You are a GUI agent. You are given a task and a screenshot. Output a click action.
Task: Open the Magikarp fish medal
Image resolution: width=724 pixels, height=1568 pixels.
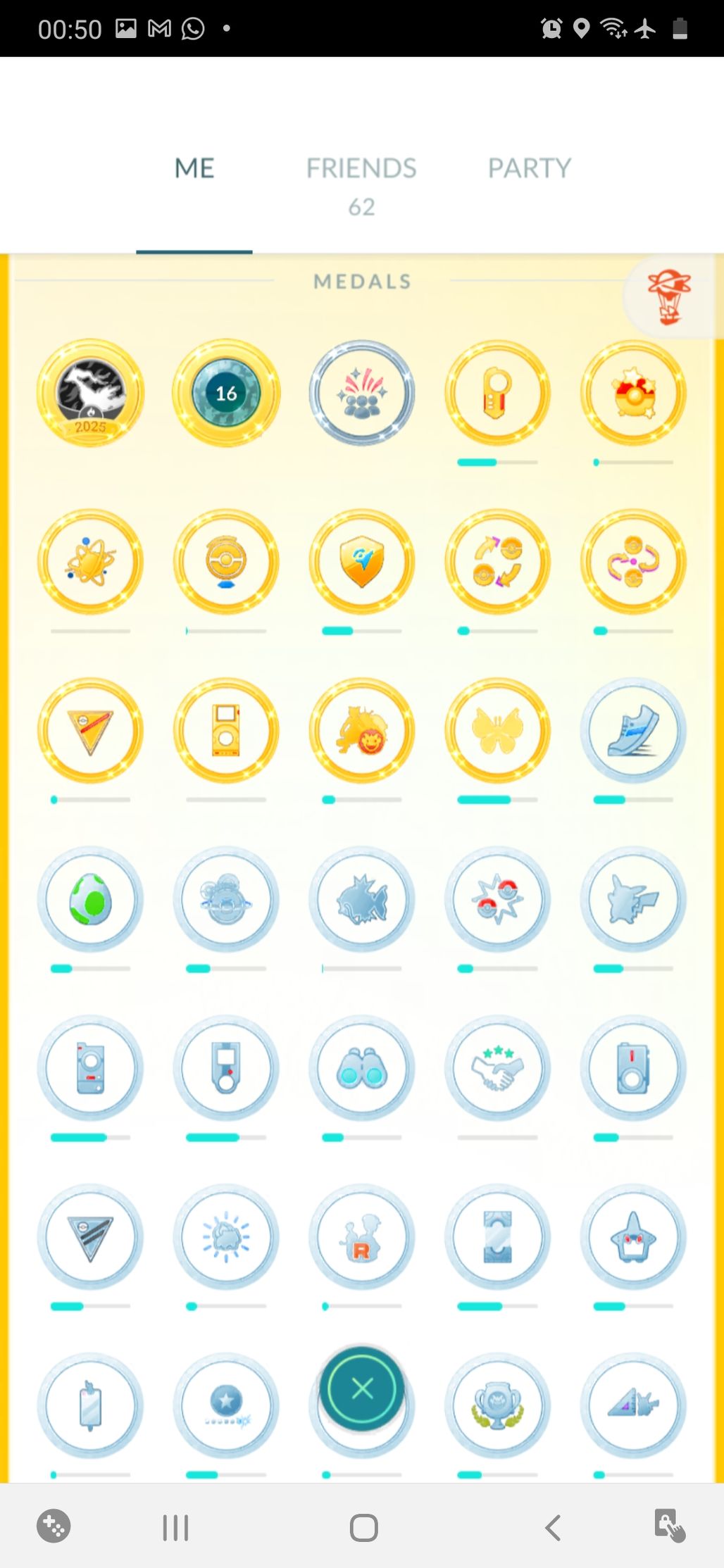pos(362,899)
